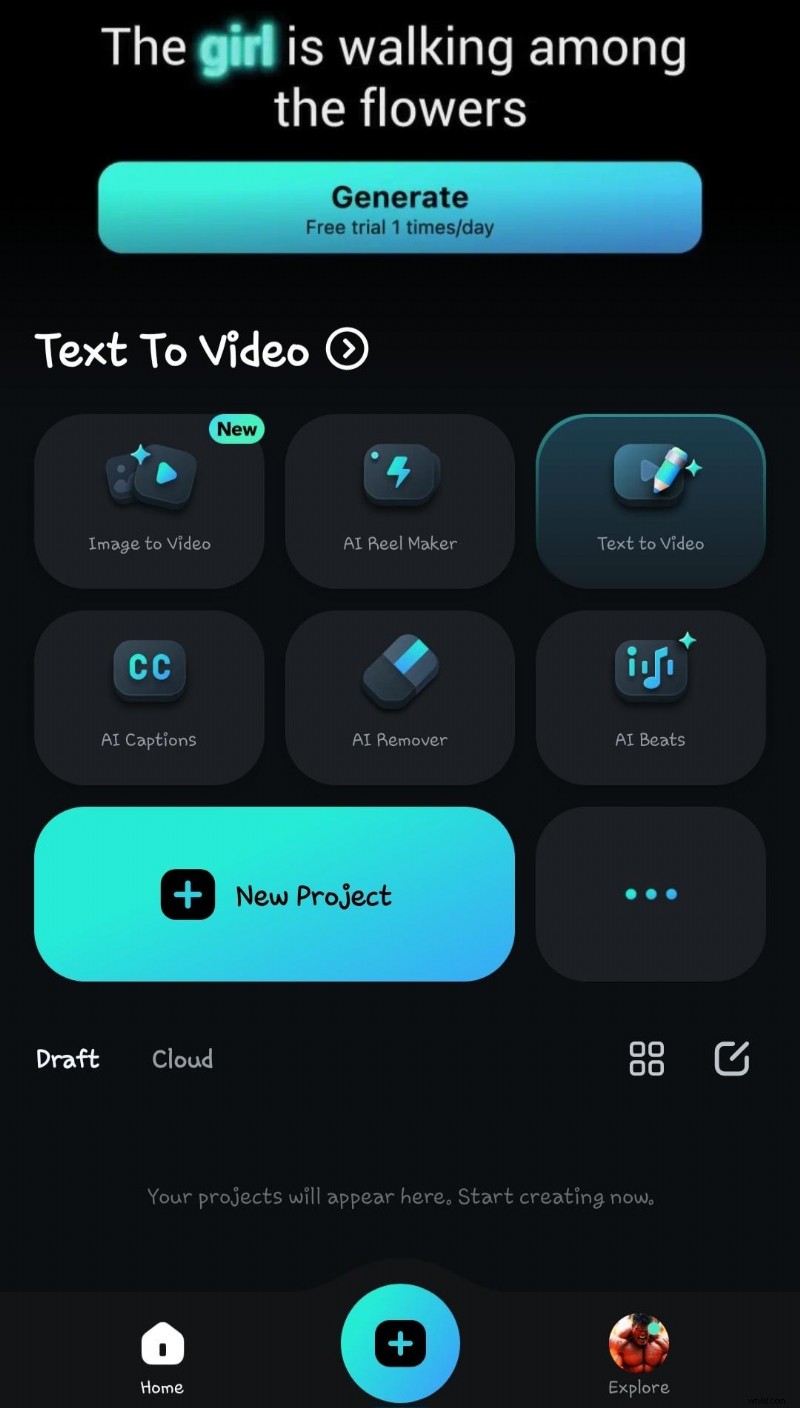Tap the edit drafts icon
800x1408 pixels.
pyautogui.click(x=732, y=1059)
